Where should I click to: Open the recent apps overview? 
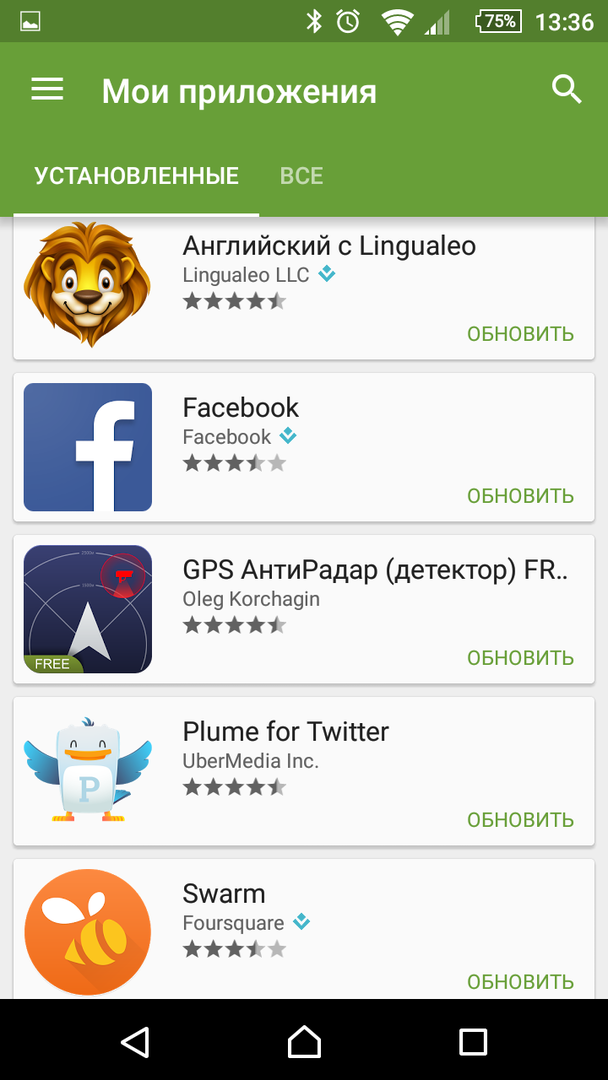tap(473, 1041)
